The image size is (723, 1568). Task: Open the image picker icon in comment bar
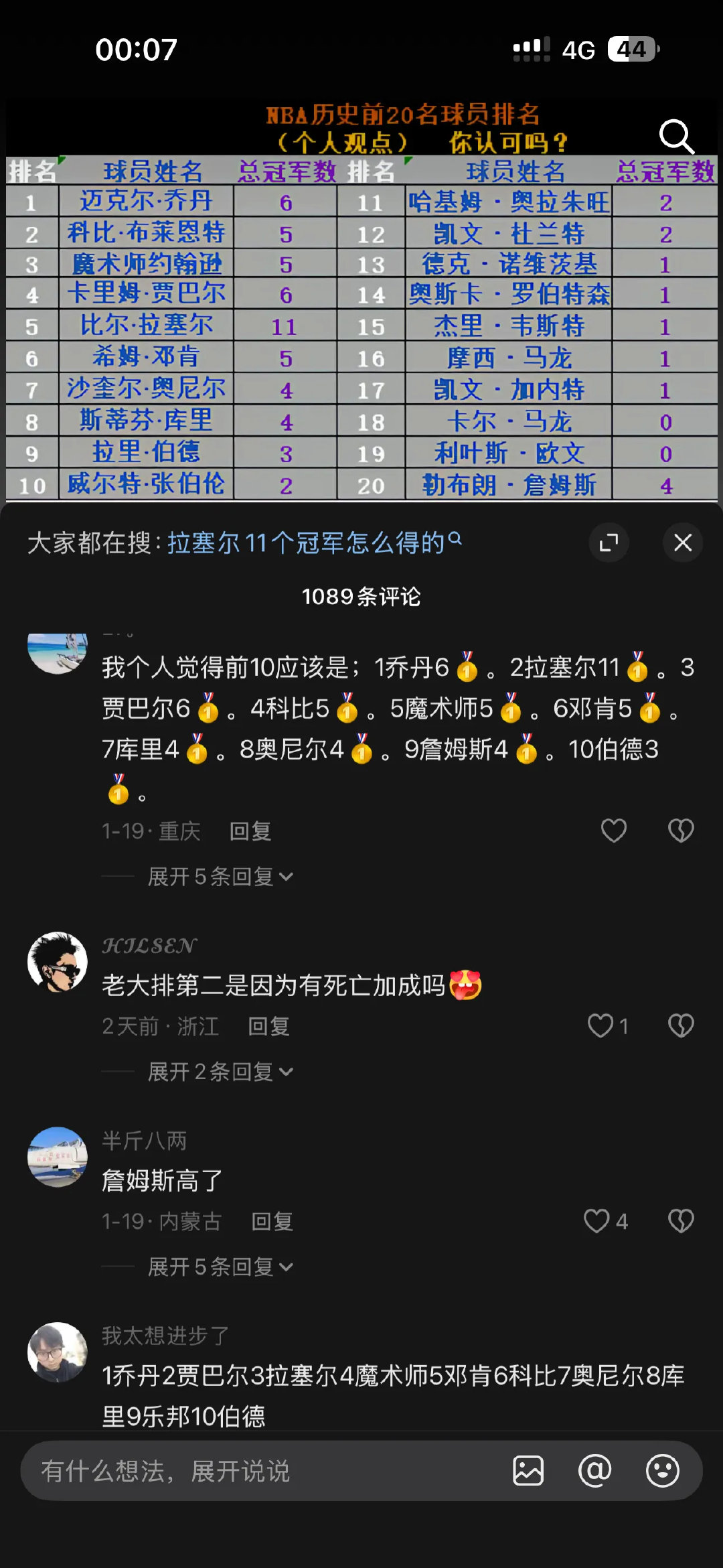pos(528,1472)
